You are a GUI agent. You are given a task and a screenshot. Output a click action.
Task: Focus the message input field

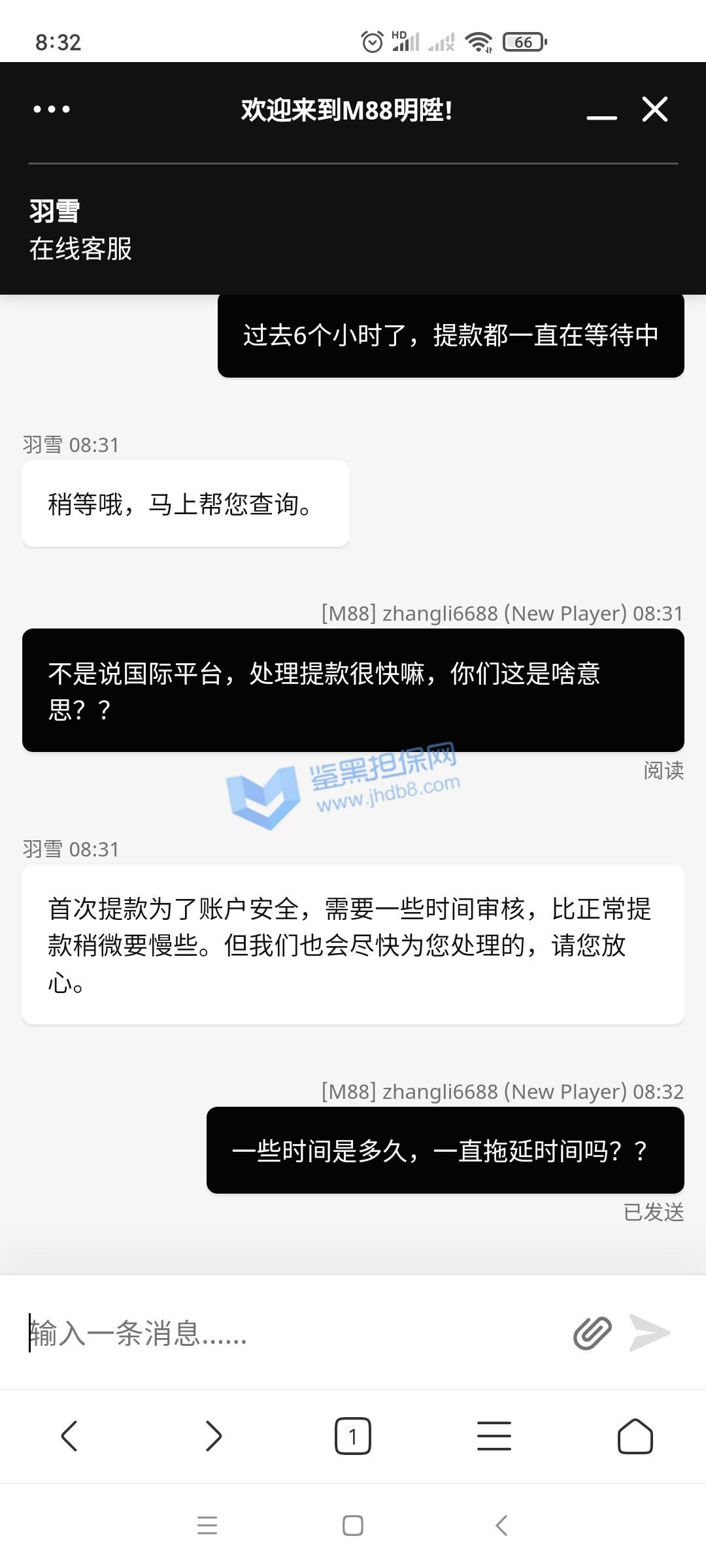click(288, 1333)
